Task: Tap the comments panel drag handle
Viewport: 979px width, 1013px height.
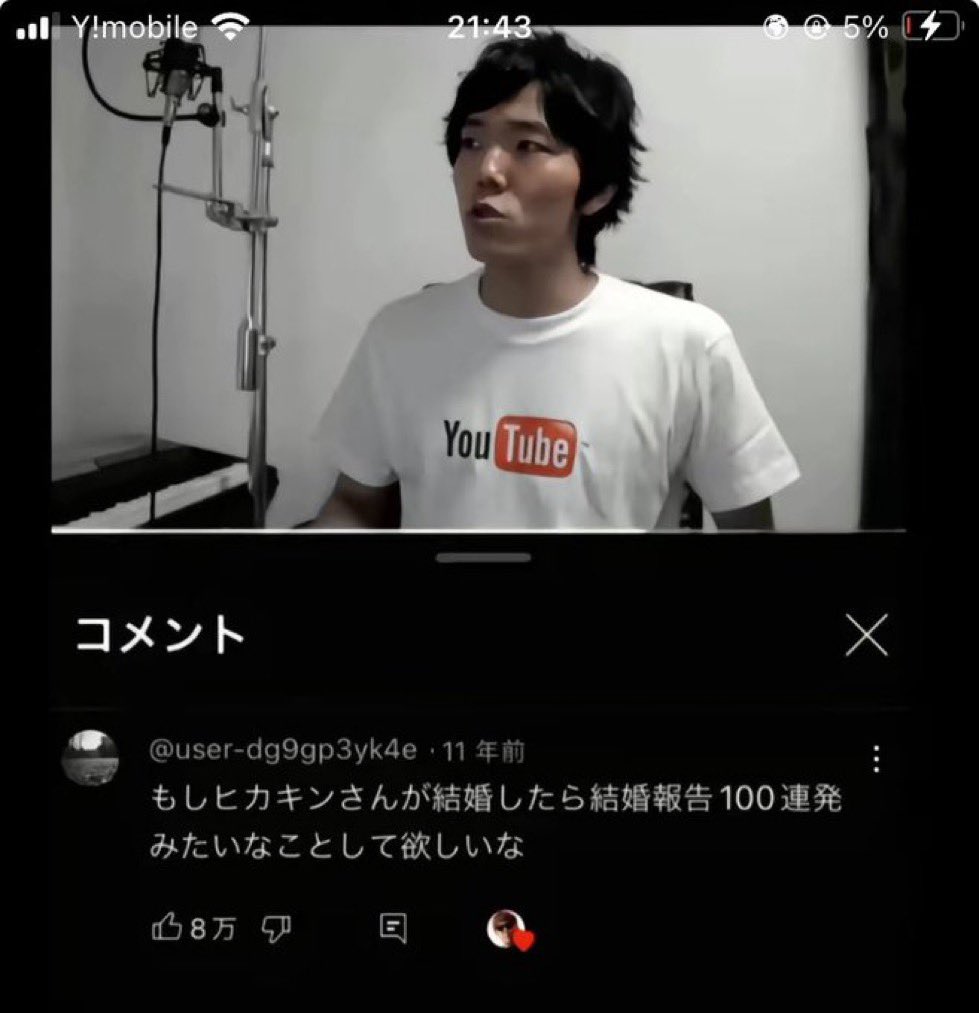Action: pyautogui.click(x=483, y=557)
